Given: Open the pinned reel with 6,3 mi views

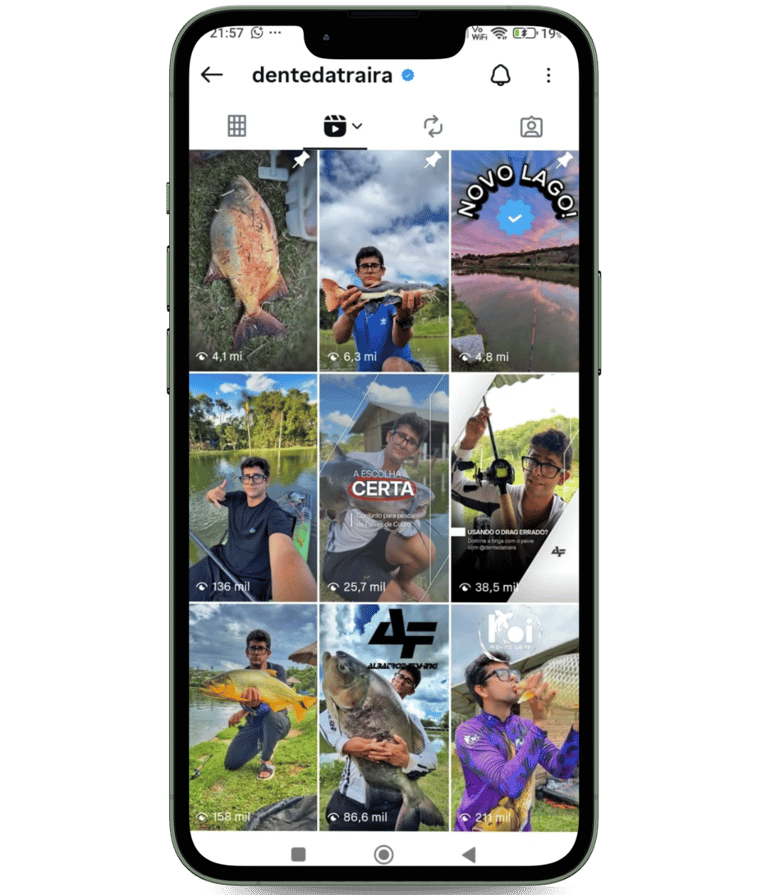Looking at the screenshot, I should coord(384,260).
